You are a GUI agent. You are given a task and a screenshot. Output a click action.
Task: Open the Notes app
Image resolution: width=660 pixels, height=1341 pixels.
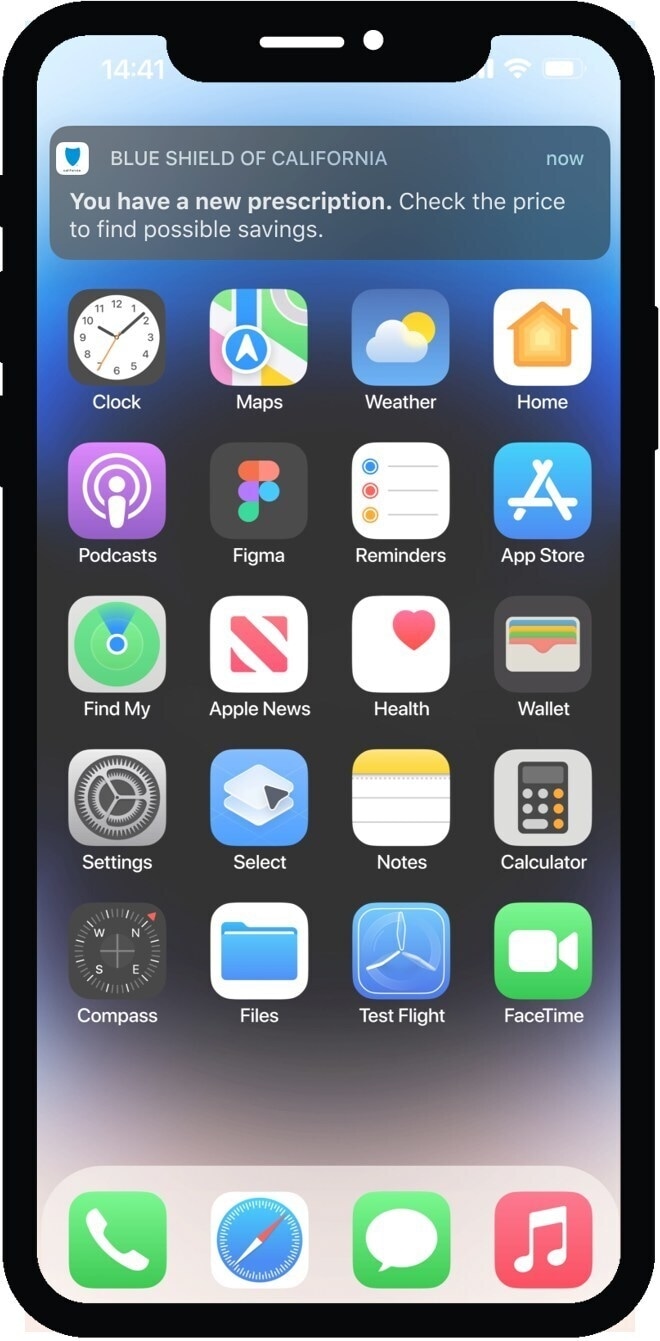401,798
